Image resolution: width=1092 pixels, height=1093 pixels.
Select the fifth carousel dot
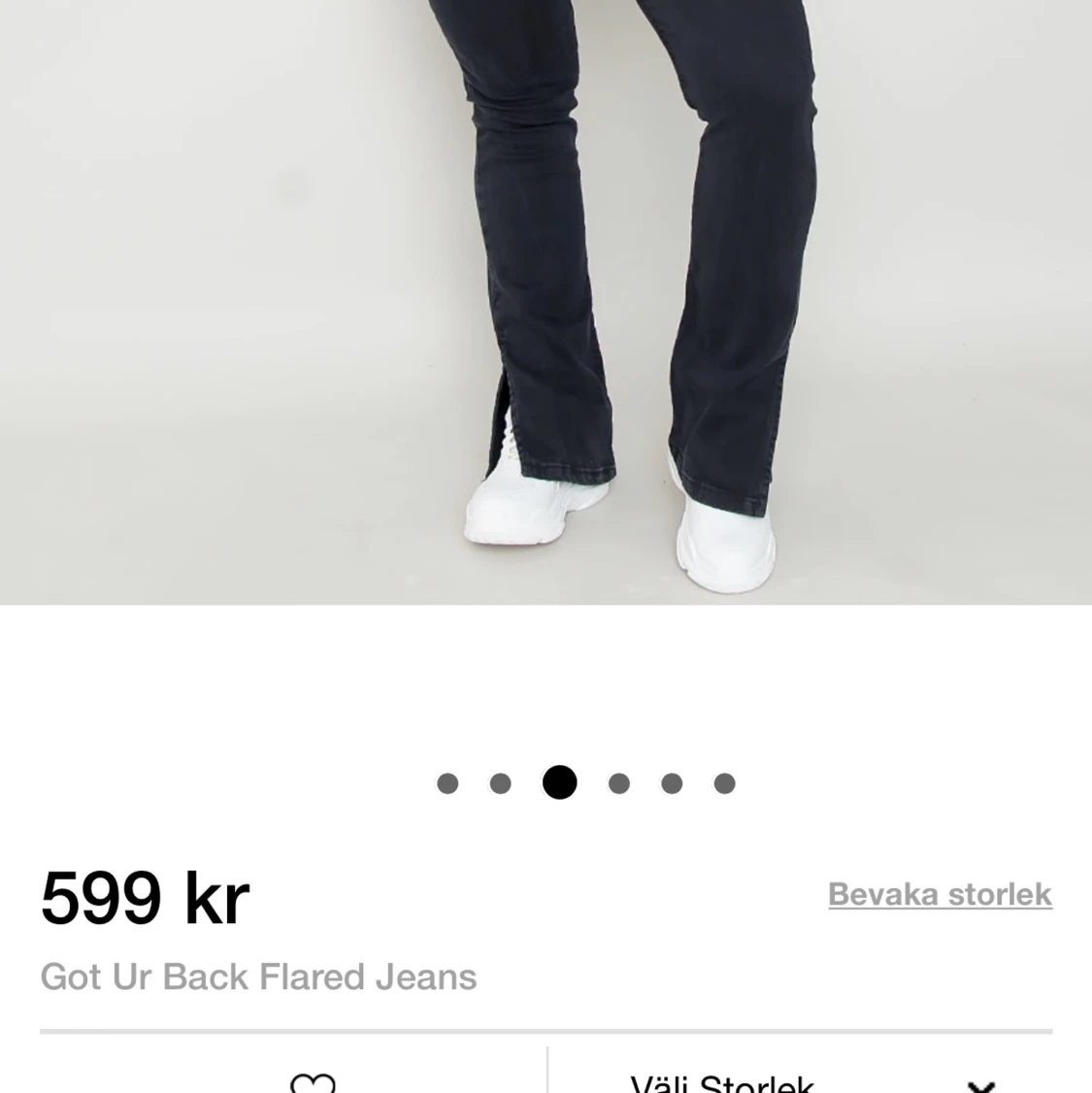[x=672, y=782]
